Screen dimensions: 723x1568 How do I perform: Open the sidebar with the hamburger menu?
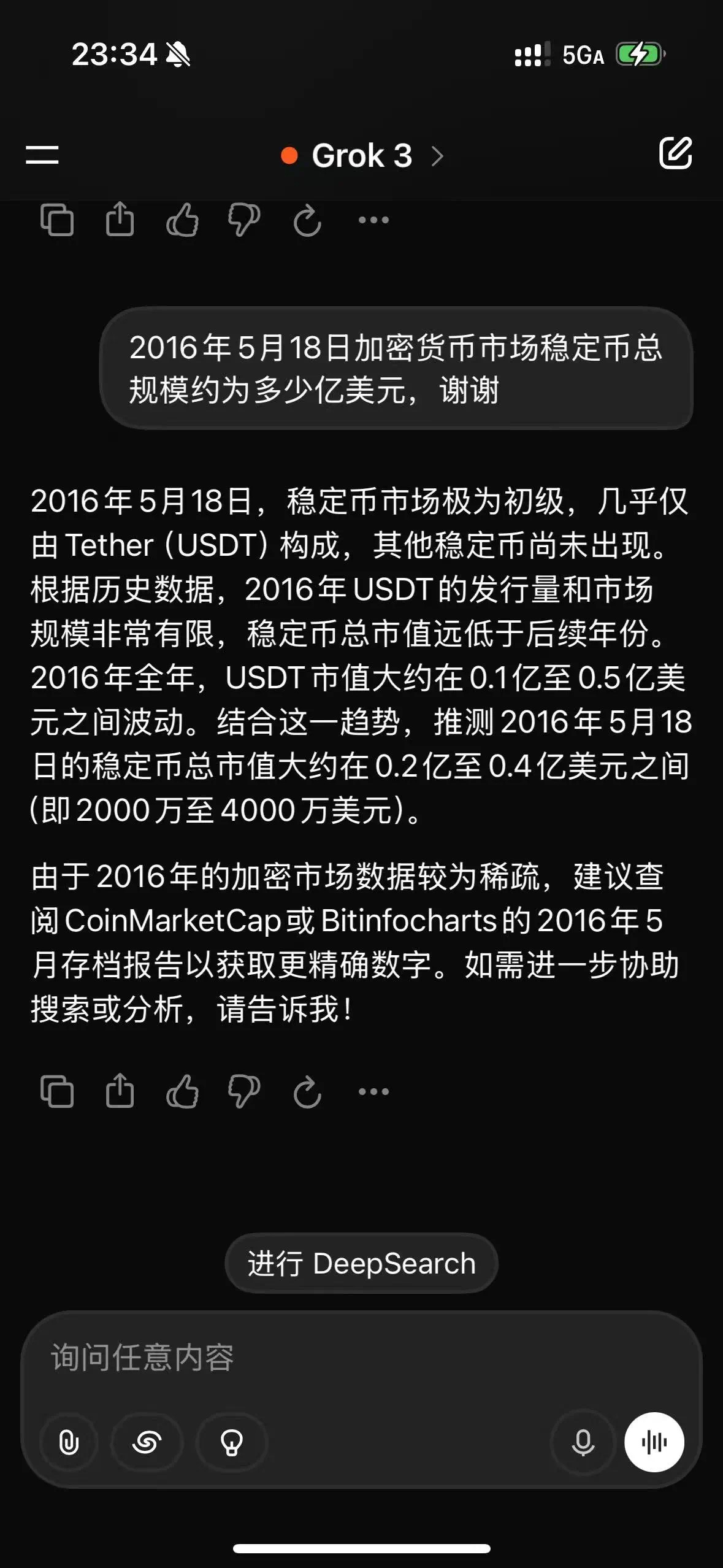coord(40,155)
